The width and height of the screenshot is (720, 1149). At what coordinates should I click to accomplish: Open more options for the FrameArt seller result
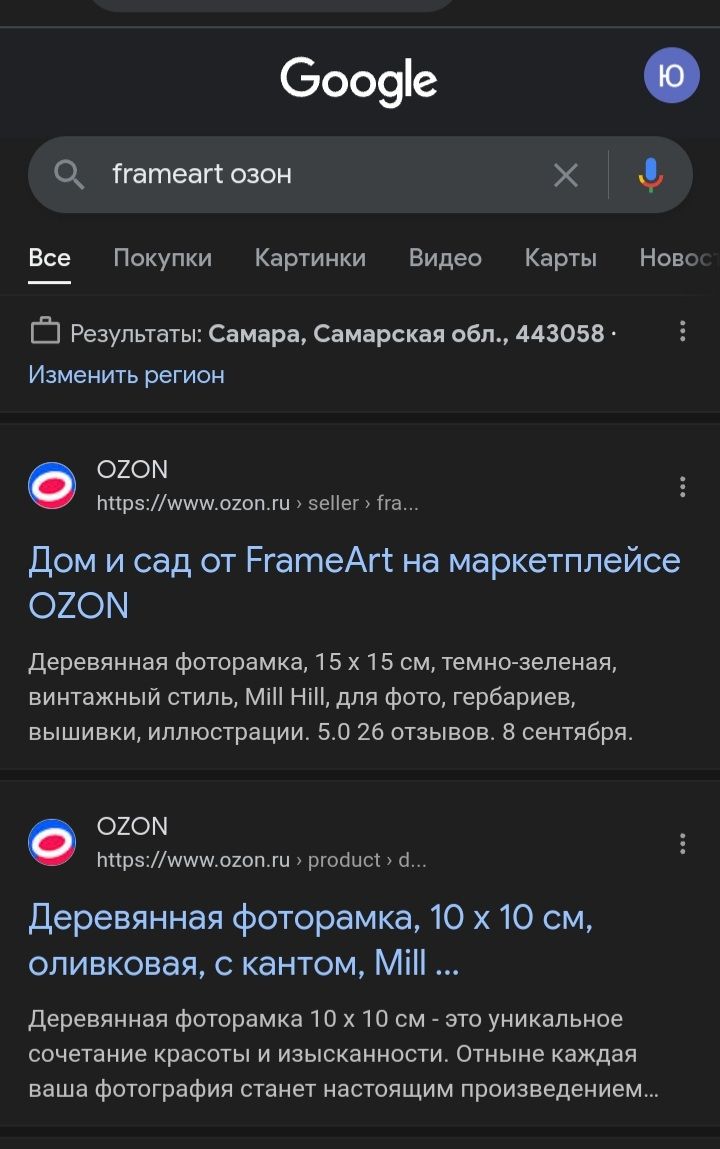click(682, 487)
